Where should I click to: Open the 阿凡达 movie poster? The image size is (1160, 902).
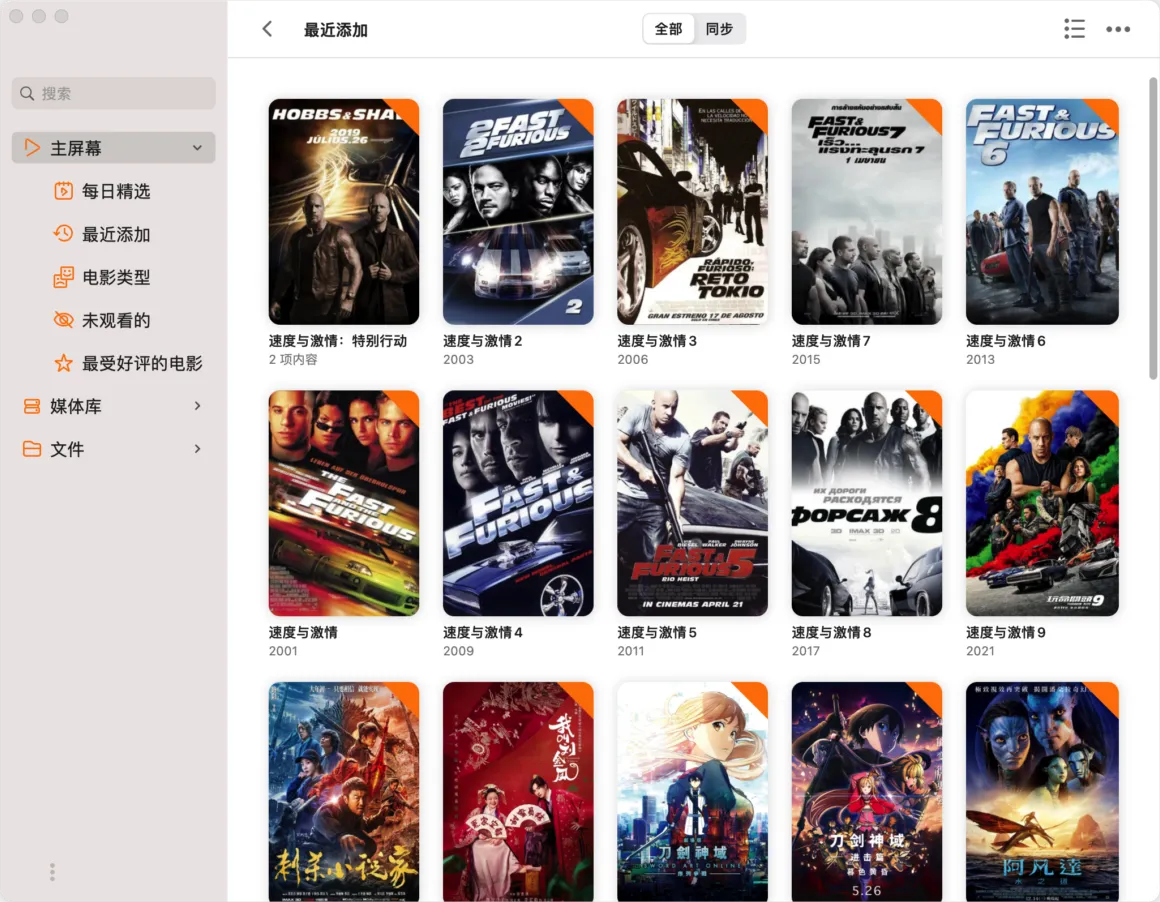1042,792
